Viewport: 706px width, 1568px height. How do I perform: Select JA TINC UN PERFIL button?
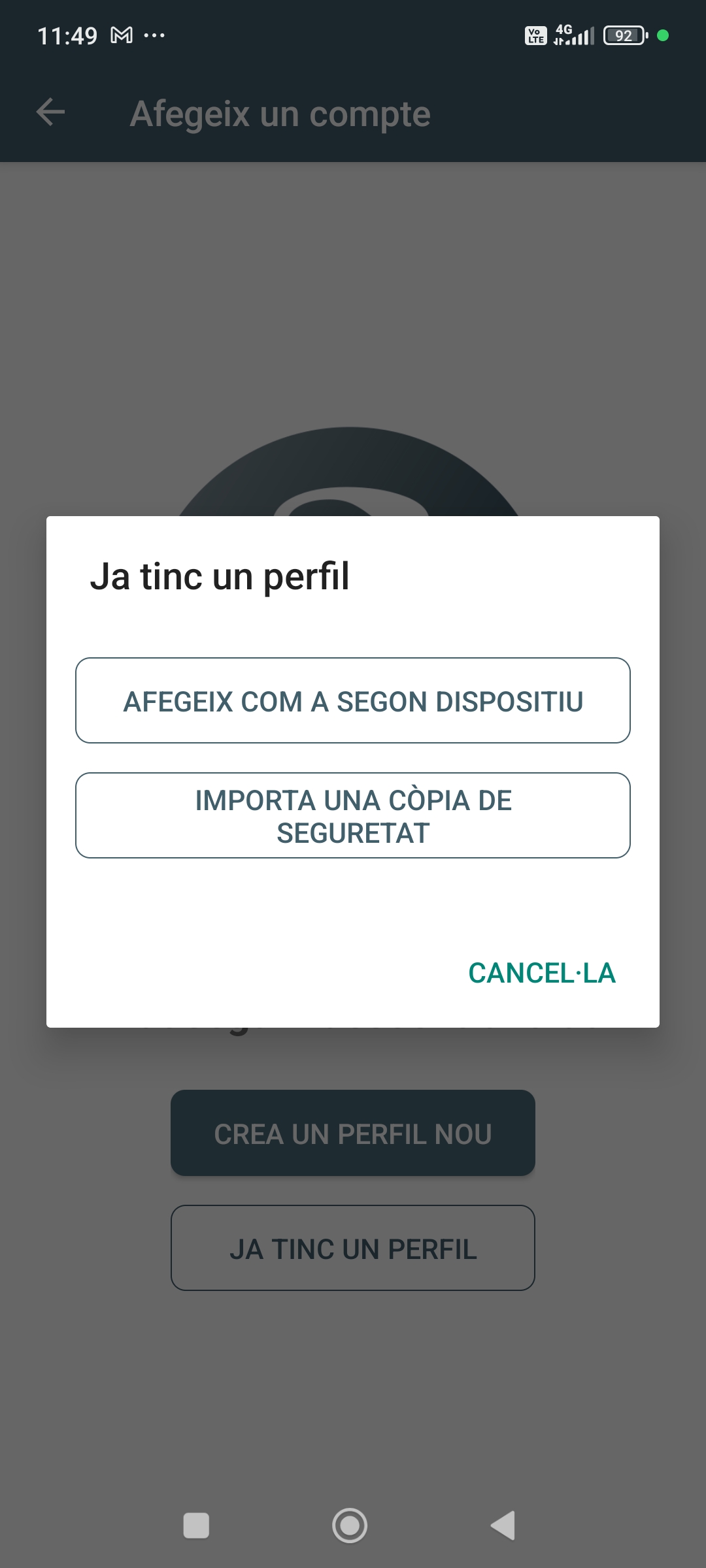(353, 1248)
